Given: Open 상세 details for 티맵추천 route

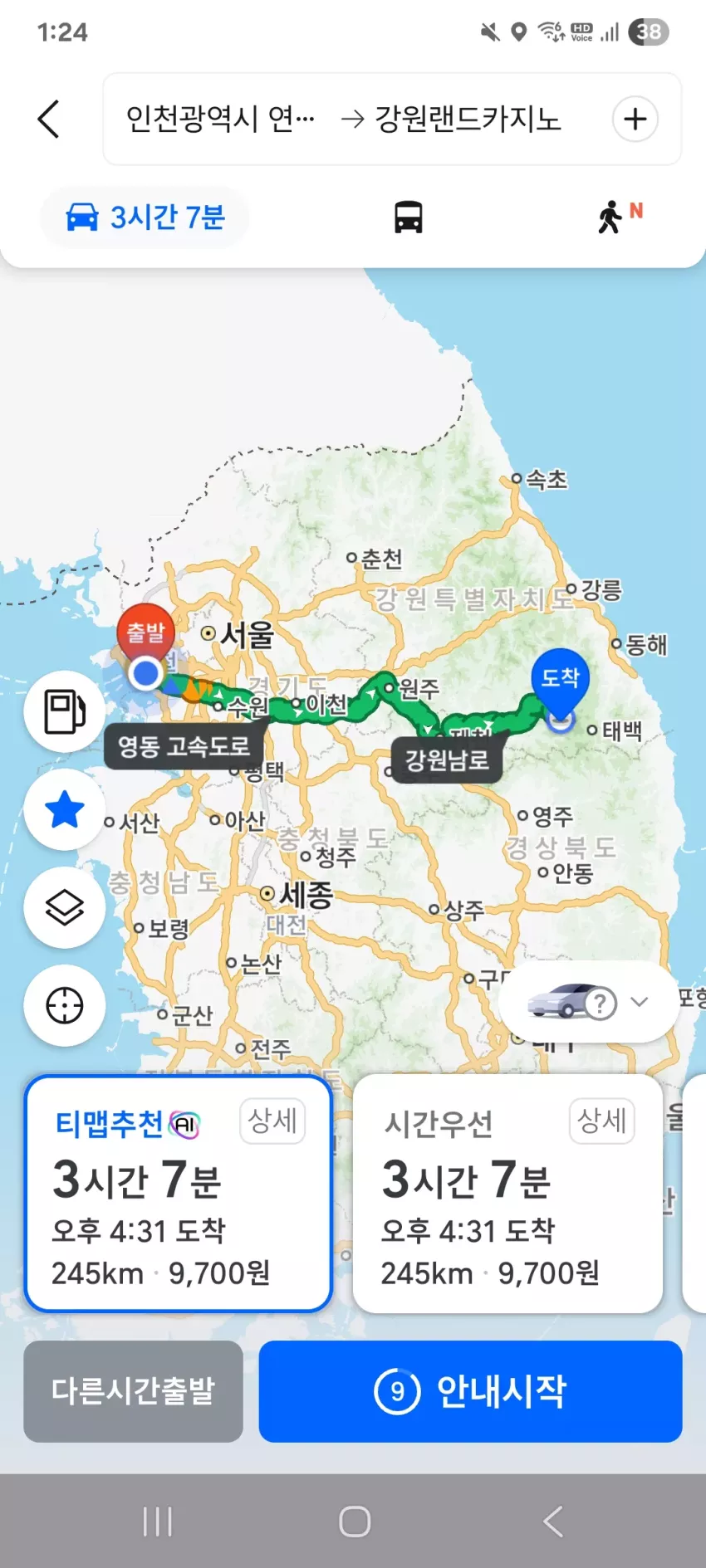Looking at the screenshot, I should coord(272,1121).
